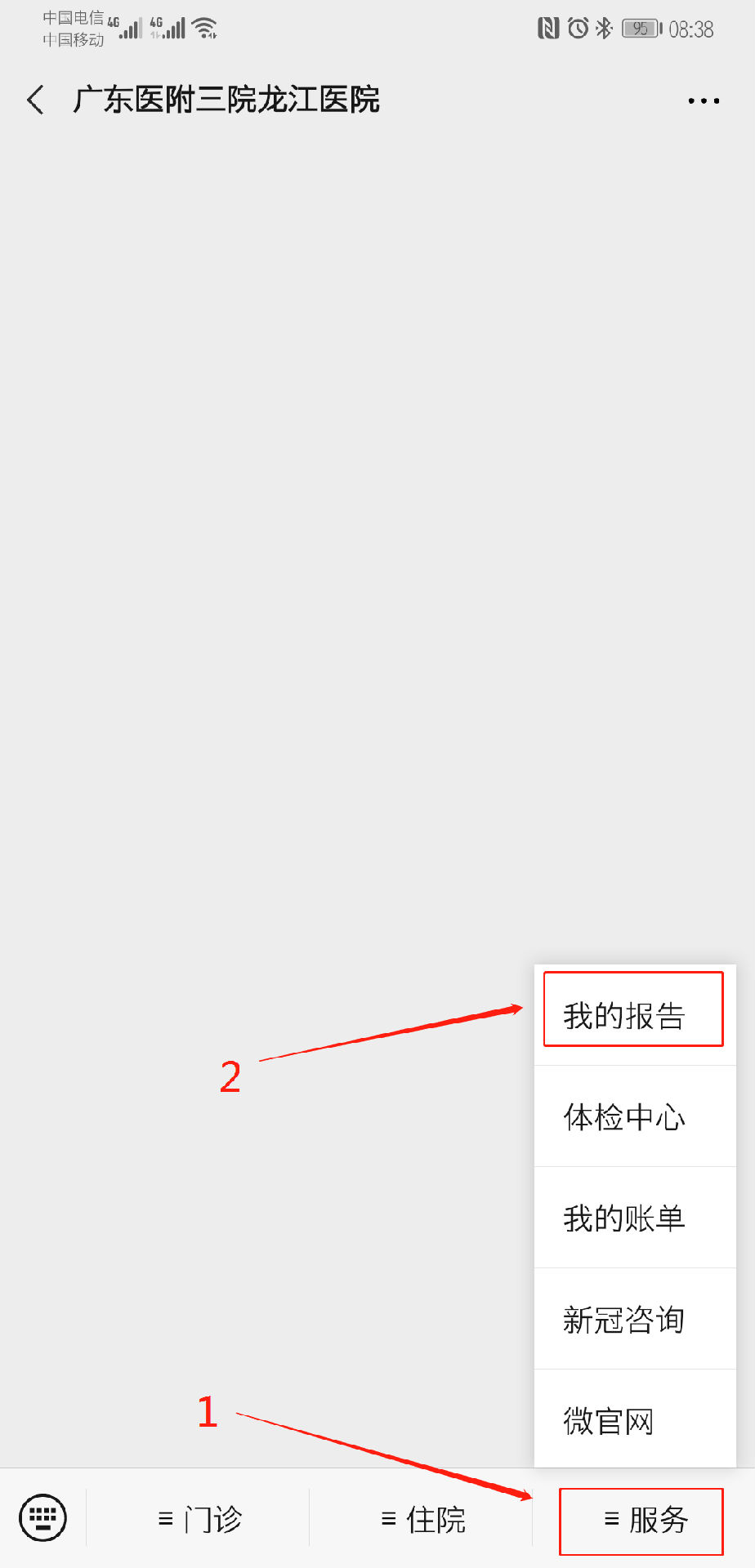Open 微官网
Viewport: 755px width, 1568px height.
(632, 1420)
